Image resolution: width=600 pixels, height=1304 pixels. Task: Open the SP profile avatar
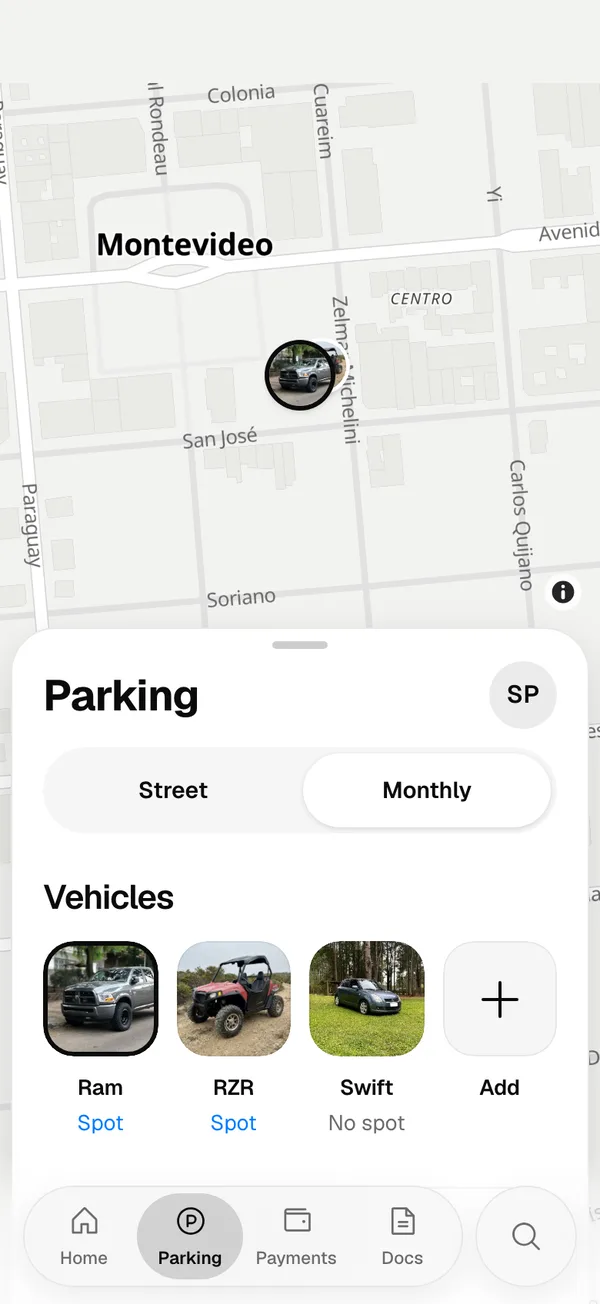[x=523, y=695]
